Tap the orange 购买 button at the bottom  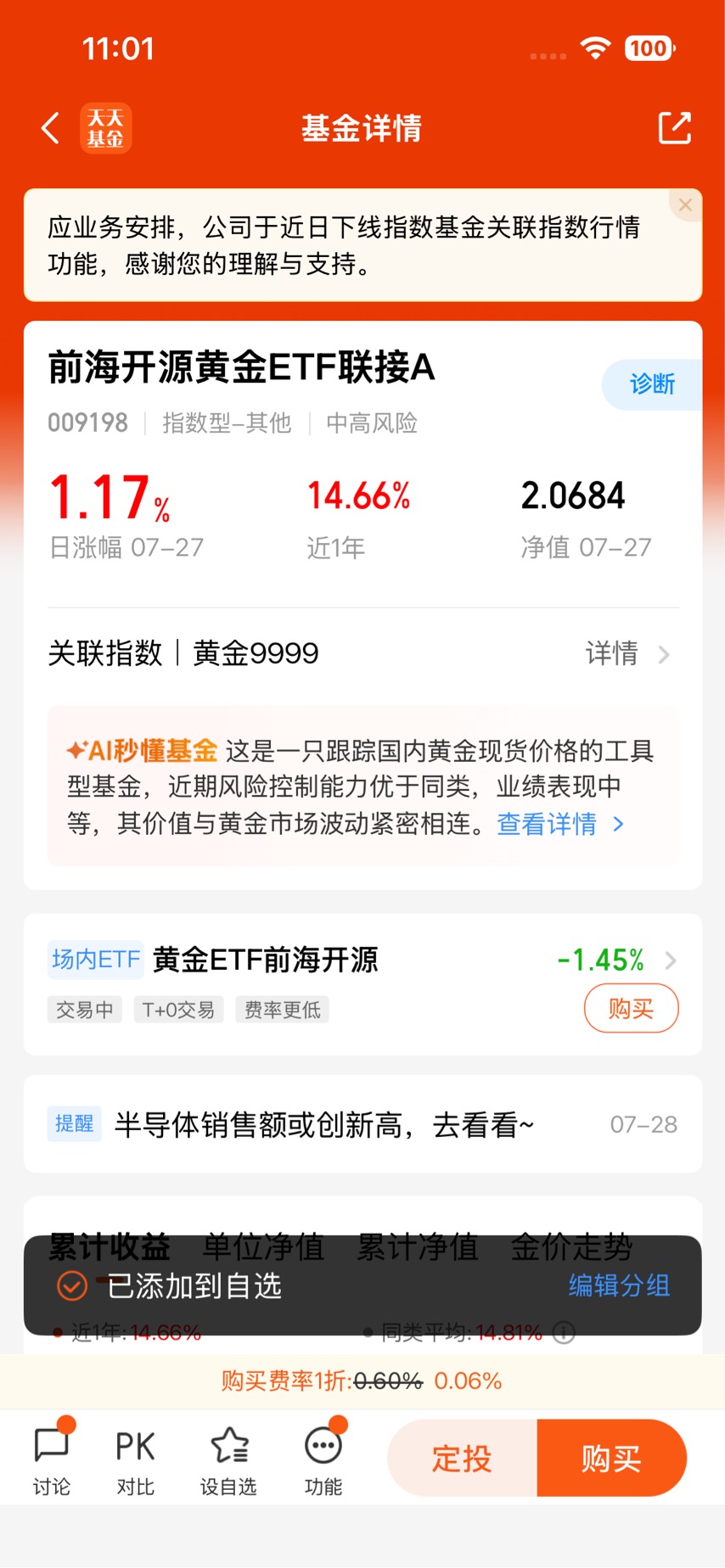point(611,1459)
